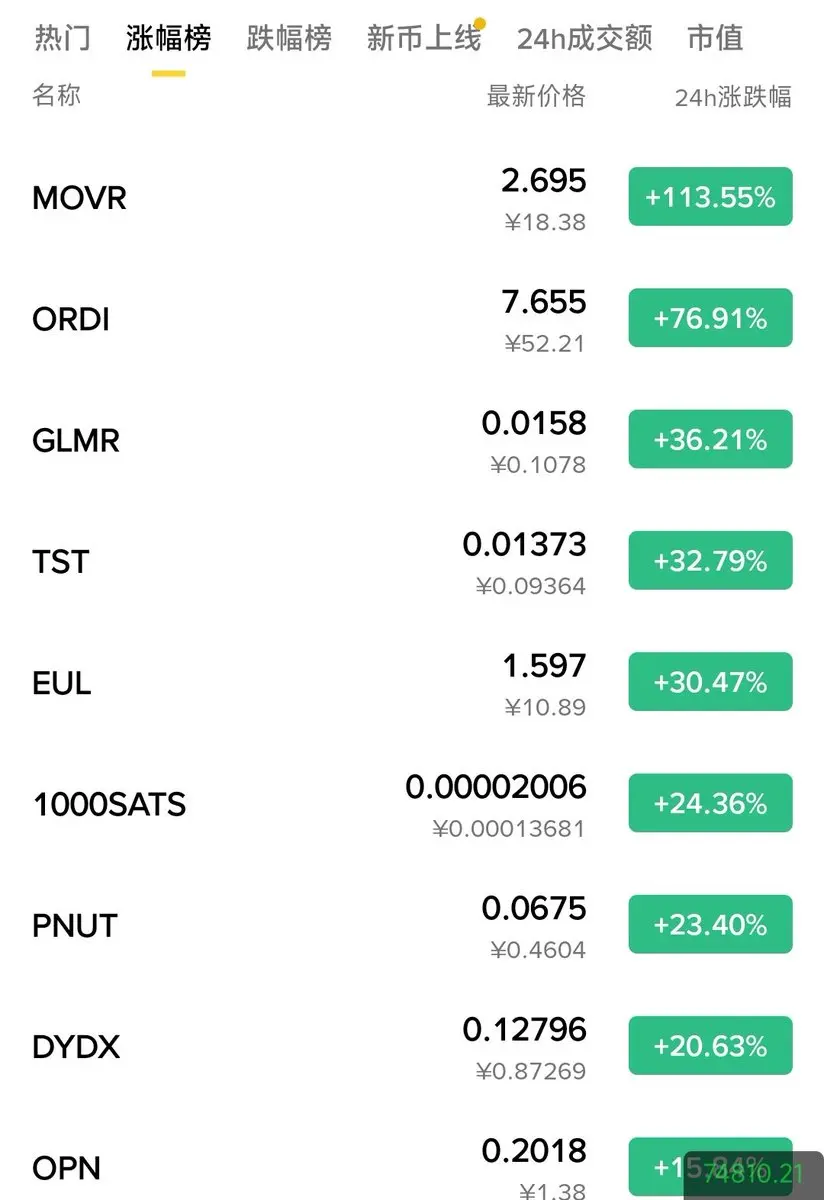
Task: Switch to the 跌幅榜 tab
Action: (288, 38)
